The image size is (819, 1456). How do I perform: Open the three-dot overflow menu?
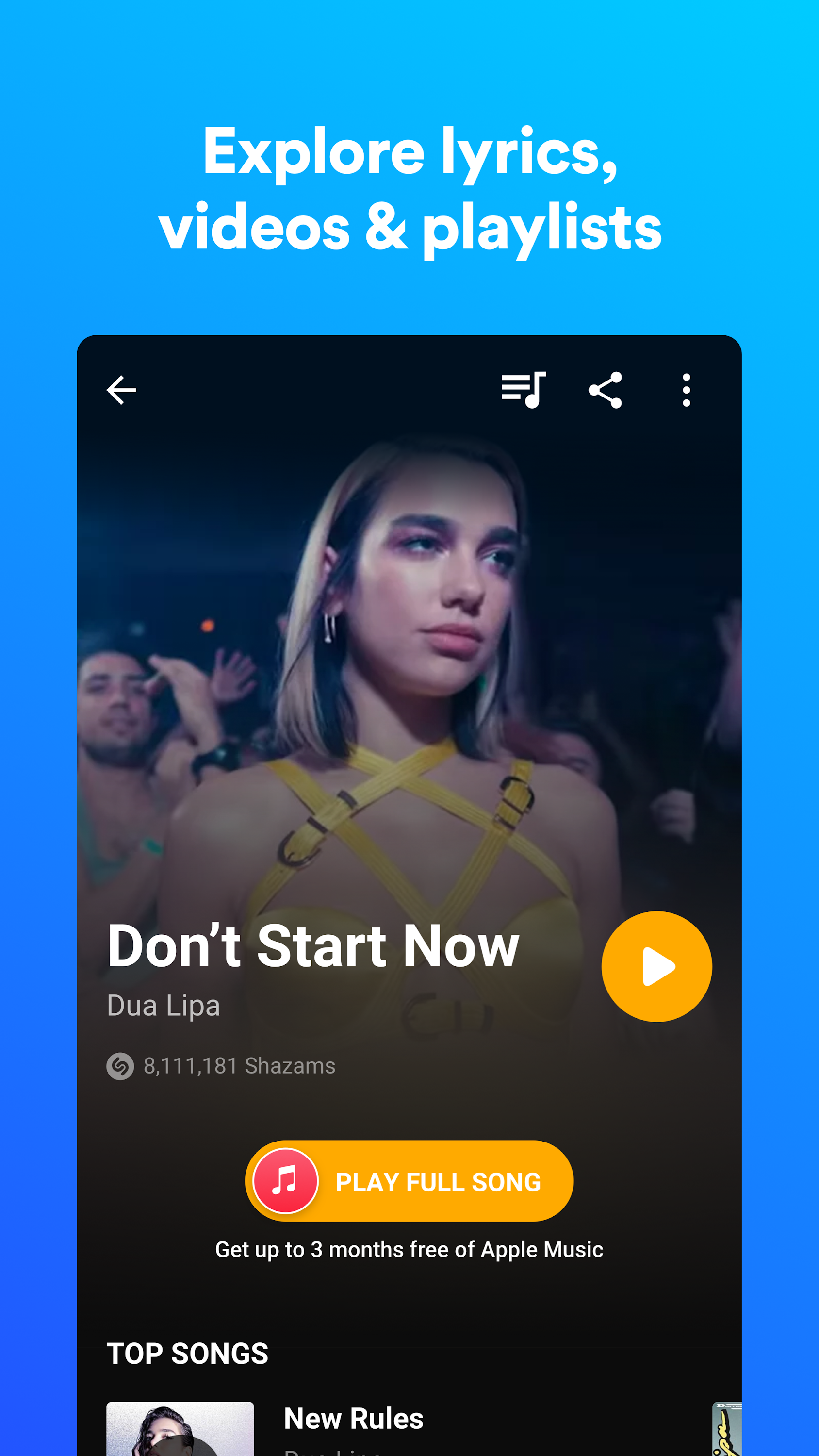coord(686,390)
